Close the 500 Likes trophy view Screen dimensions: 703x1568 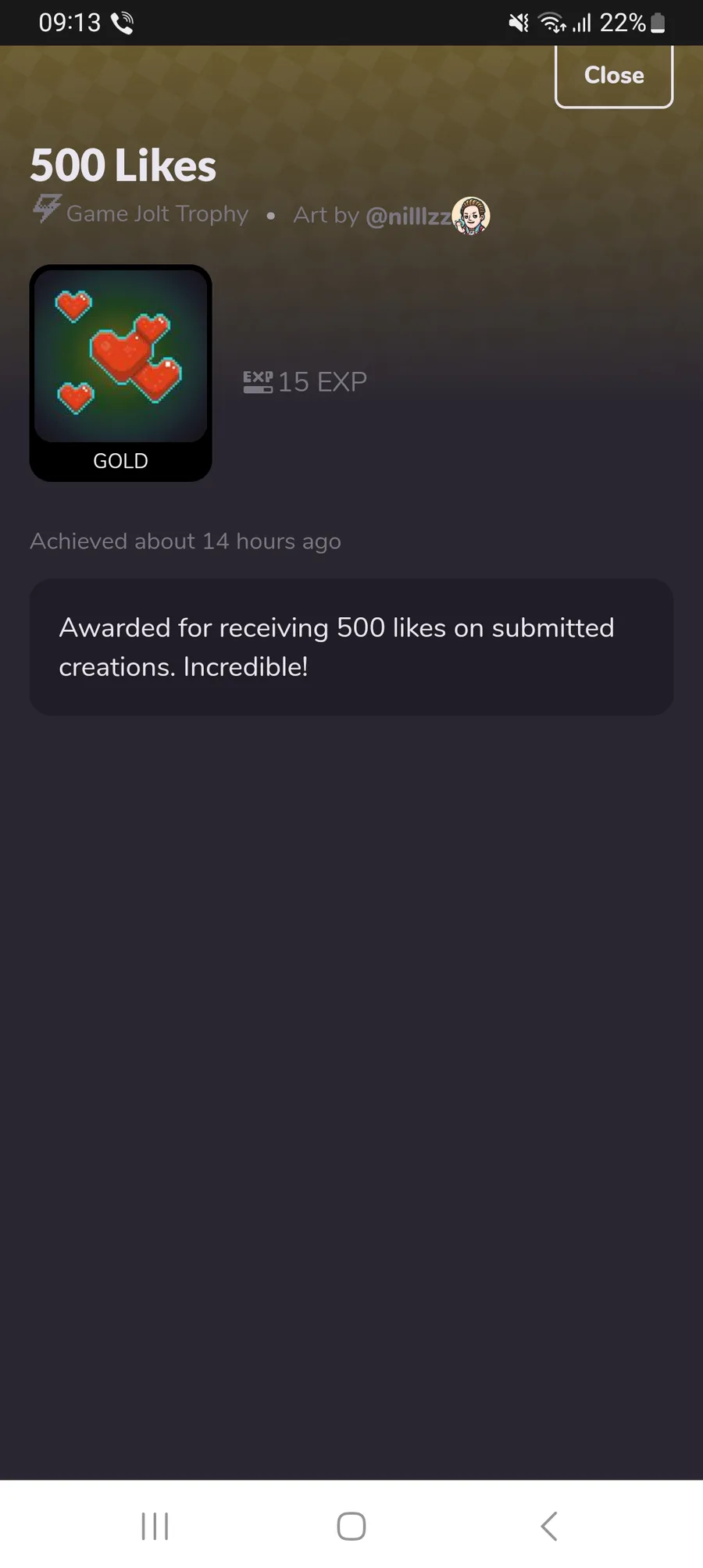coord(614,76)
